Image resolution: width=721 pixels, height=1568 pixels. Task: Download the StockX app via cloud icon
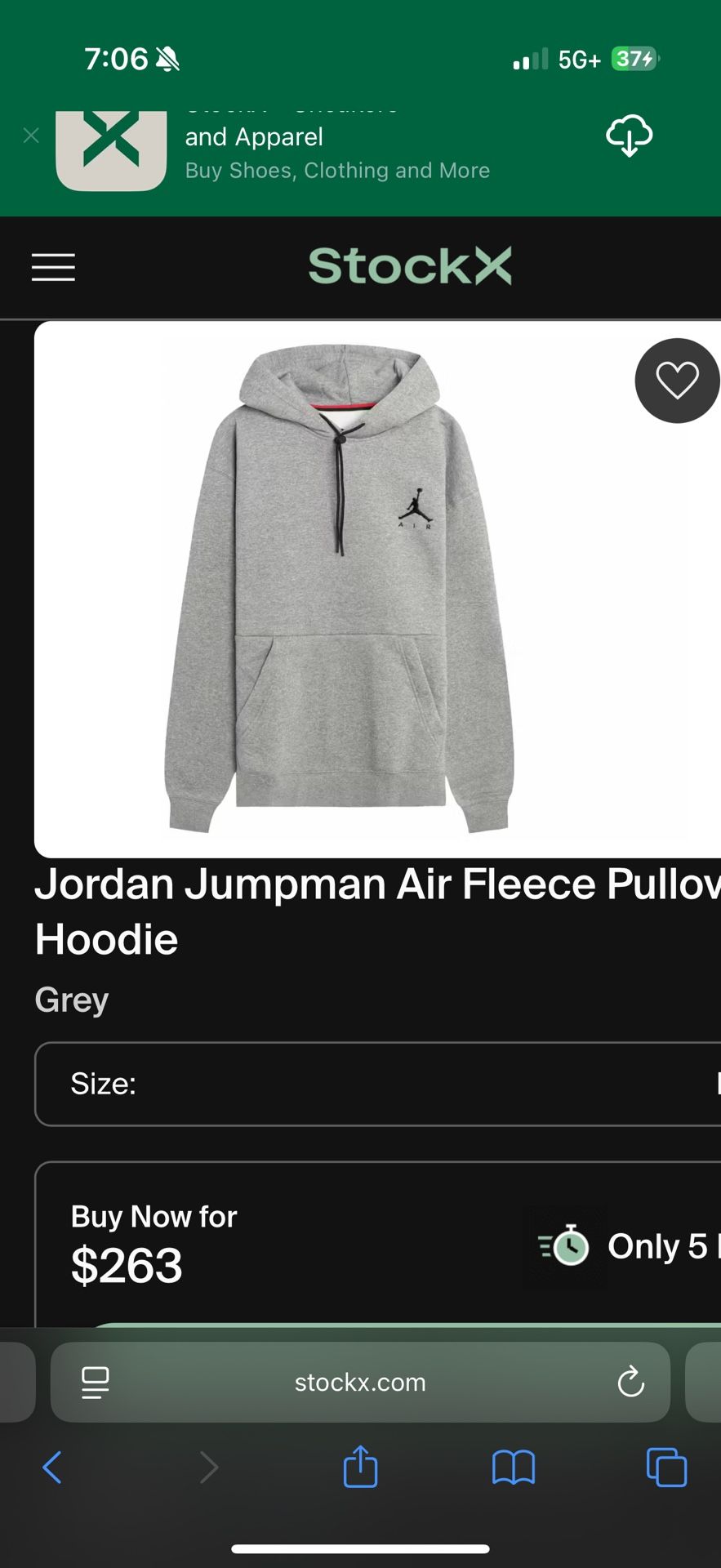click(629, 136)
